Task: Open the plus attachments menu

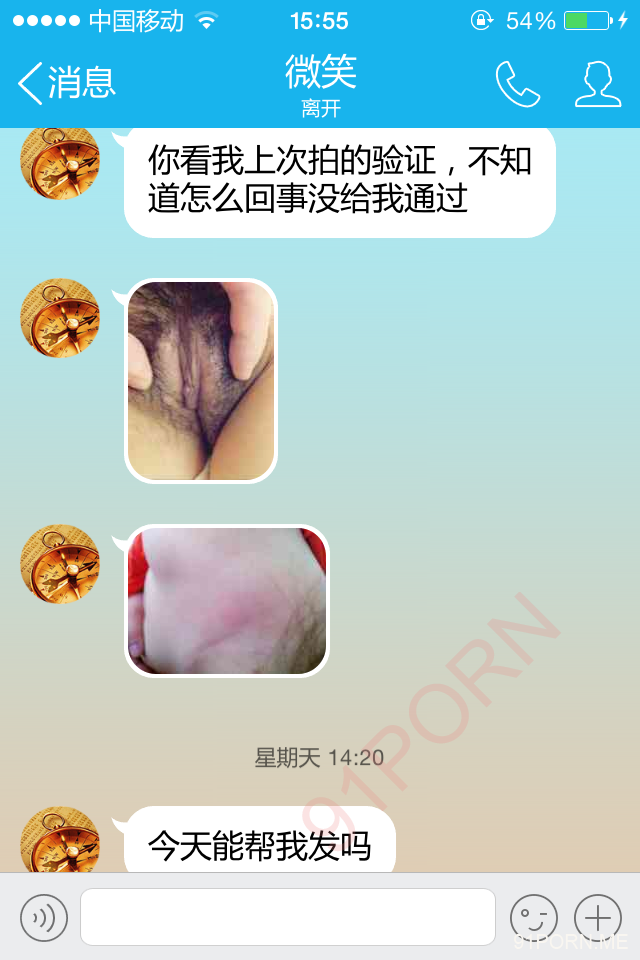Action: click(598, 917)
